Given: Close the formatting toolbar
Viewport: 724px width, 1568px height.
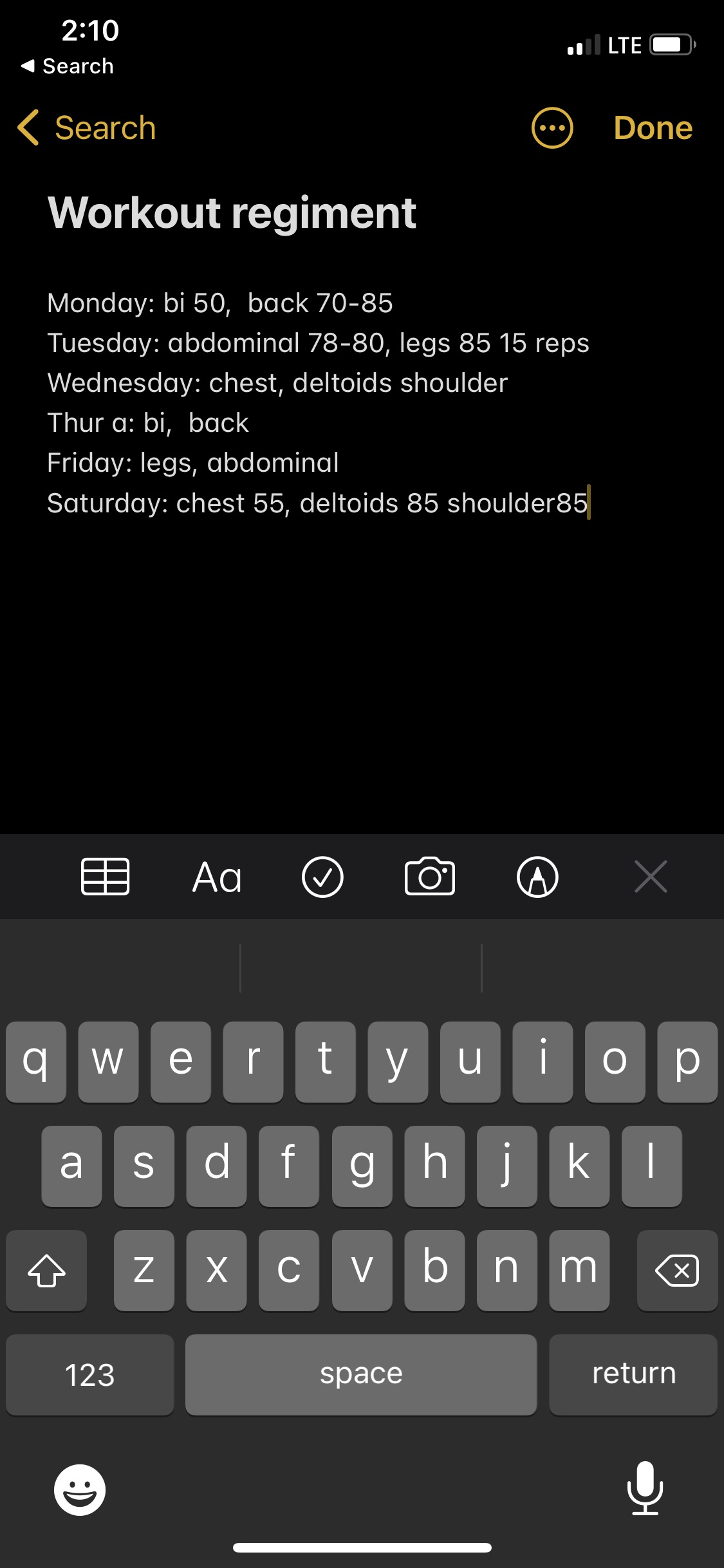Looking at the screenshot, I should click(651, 877).
